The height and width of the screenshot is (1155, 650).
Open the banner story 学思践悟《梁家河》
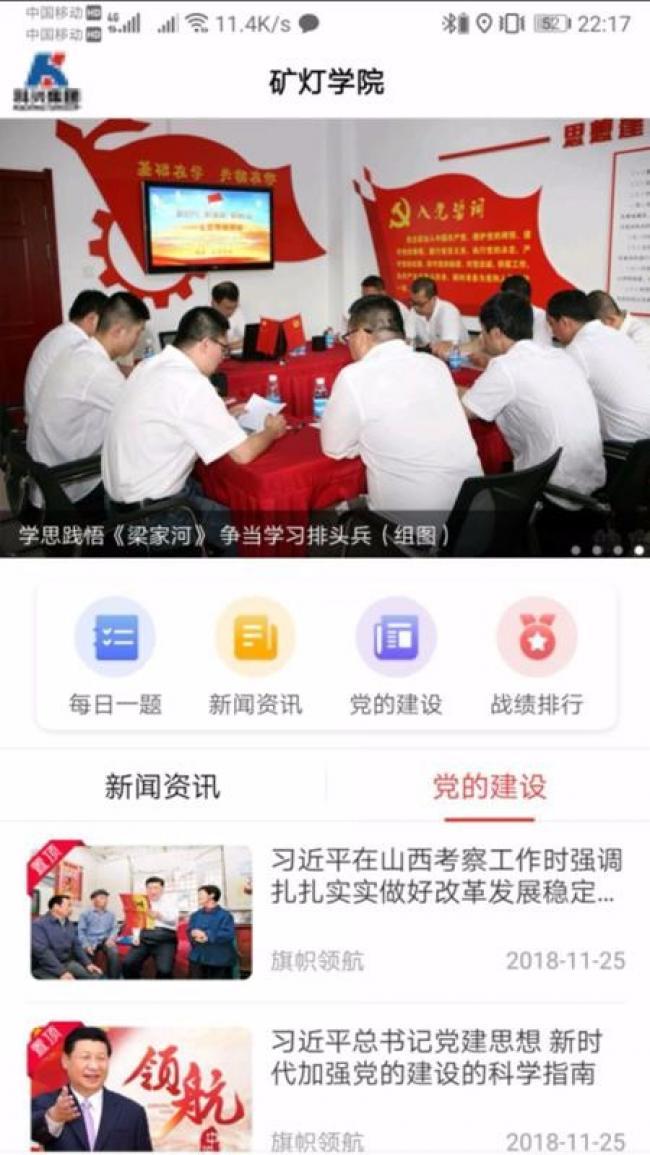(325, 337)
